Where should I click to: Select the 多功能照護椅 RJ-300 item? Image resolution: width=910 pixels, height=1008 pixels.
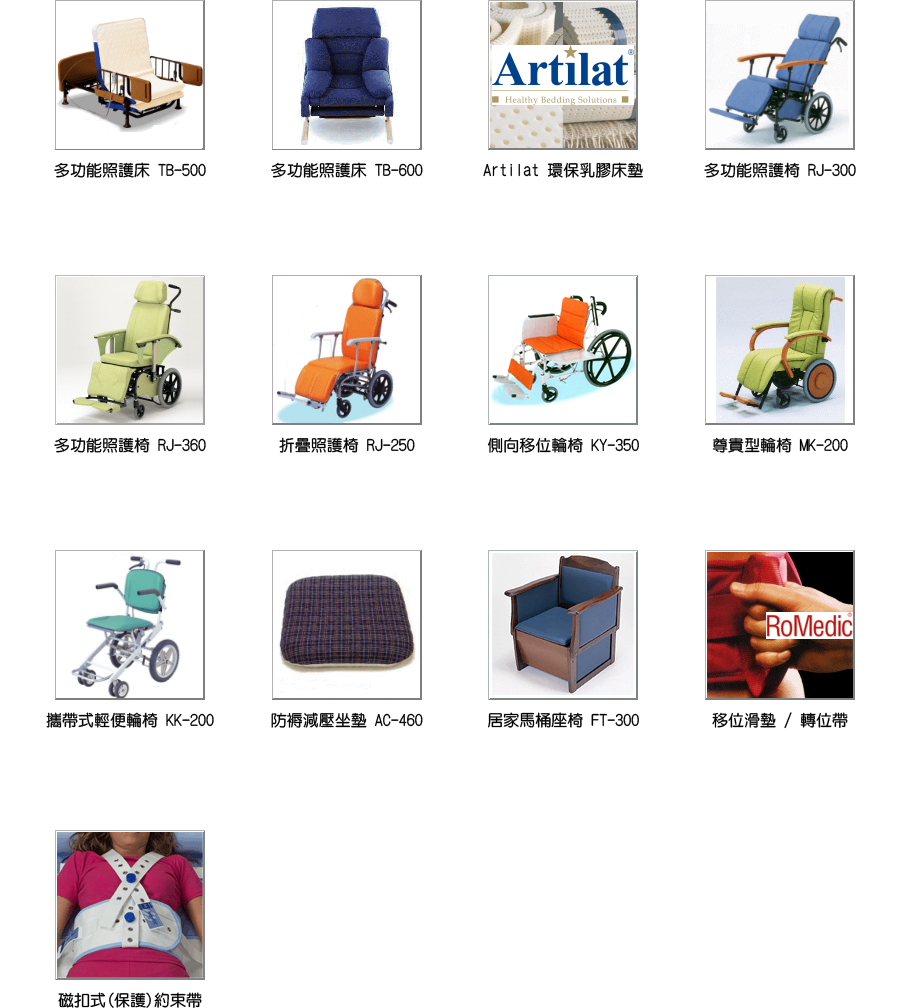780,76
